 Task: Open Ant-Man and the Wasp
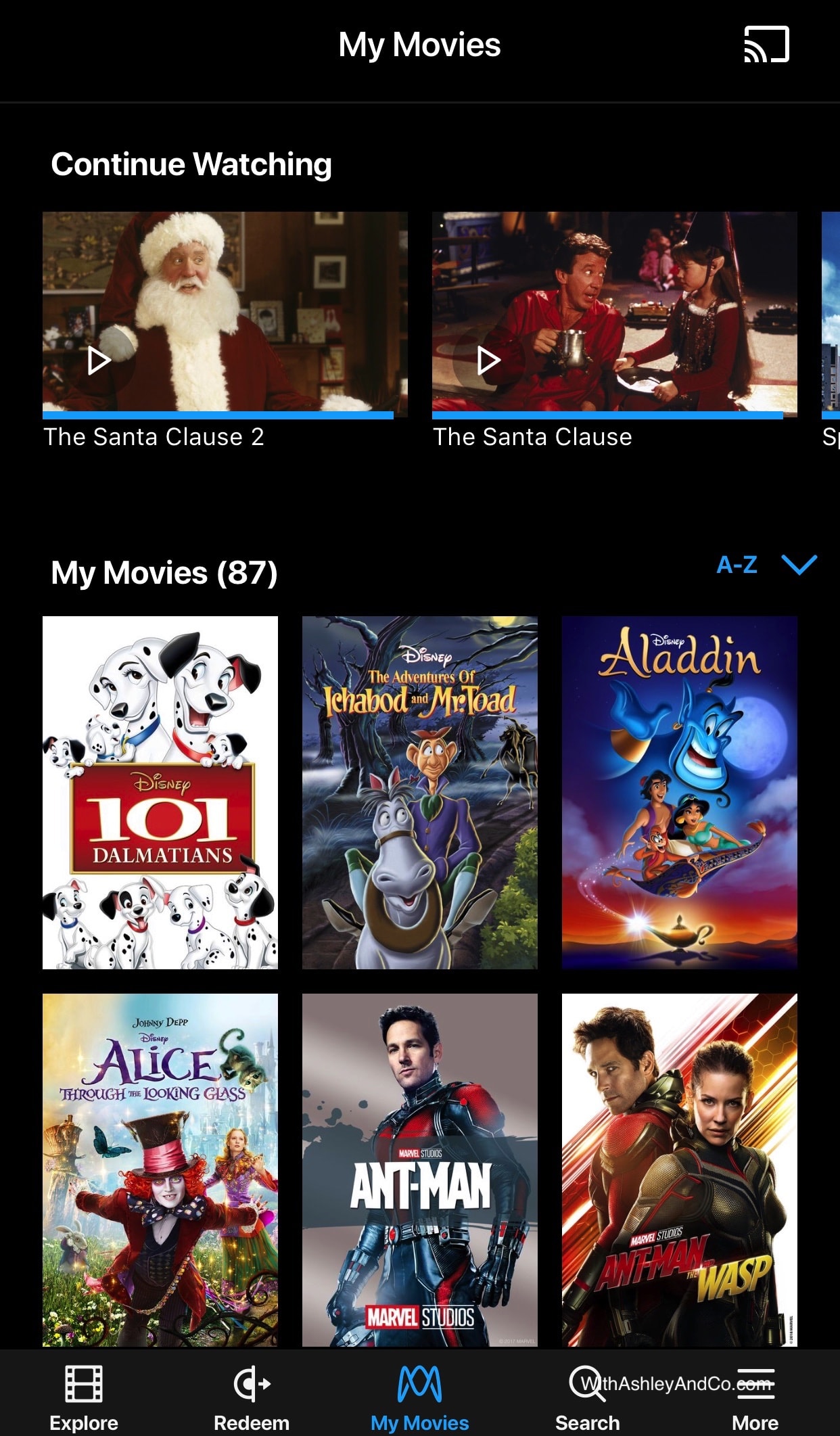click(680, 1169)
